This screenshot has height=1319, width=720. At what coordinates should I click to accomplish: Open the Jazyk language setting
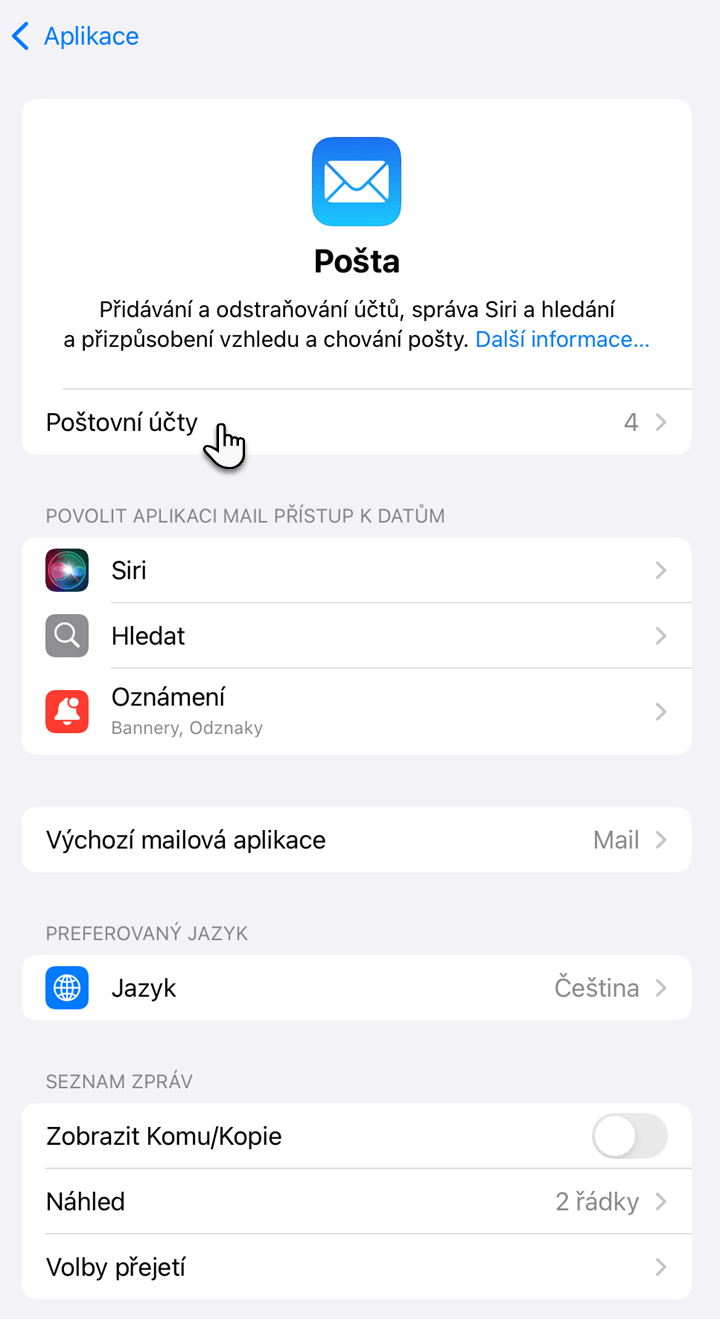356,988
